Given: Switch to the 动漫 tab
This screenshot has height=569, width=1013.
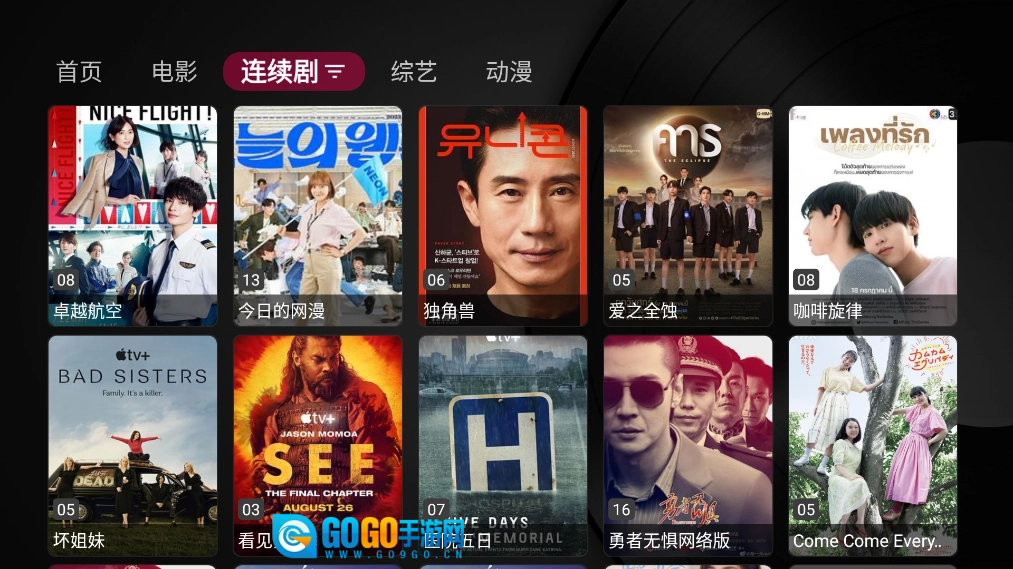Looking at the screenshot, I should point(508,72).
